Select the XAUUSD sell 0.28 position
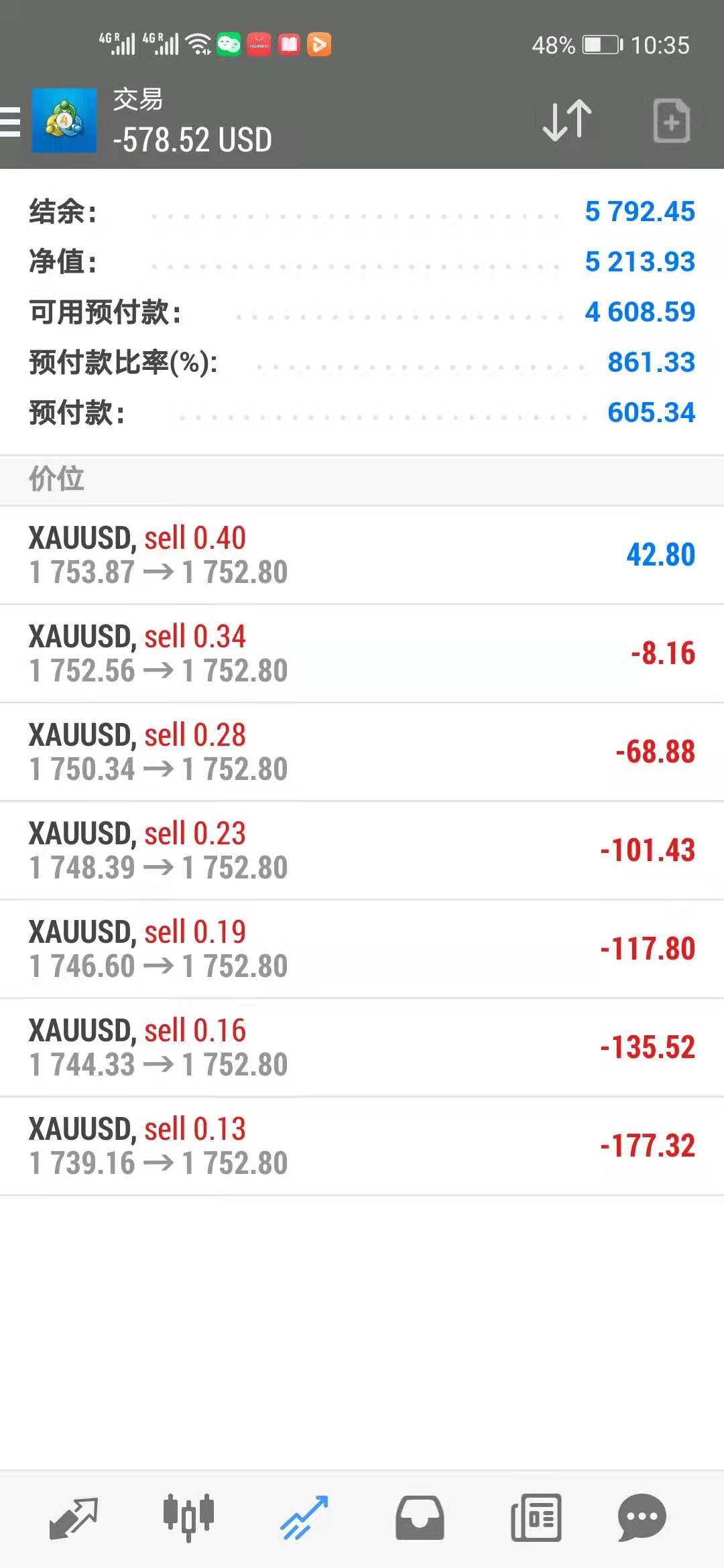Image resolution: width=724 pixels, height=1568 pixels. pos(362,752)
